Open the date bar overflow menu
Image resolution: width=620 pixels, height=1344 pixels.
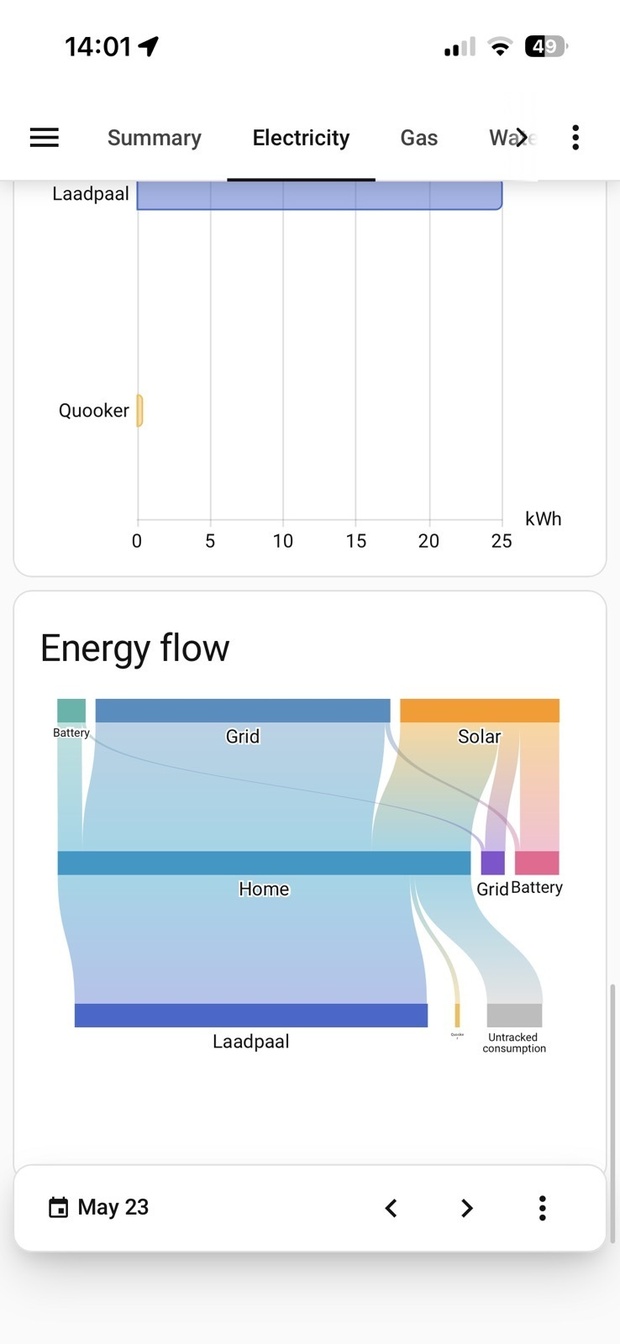point(542,1208)
